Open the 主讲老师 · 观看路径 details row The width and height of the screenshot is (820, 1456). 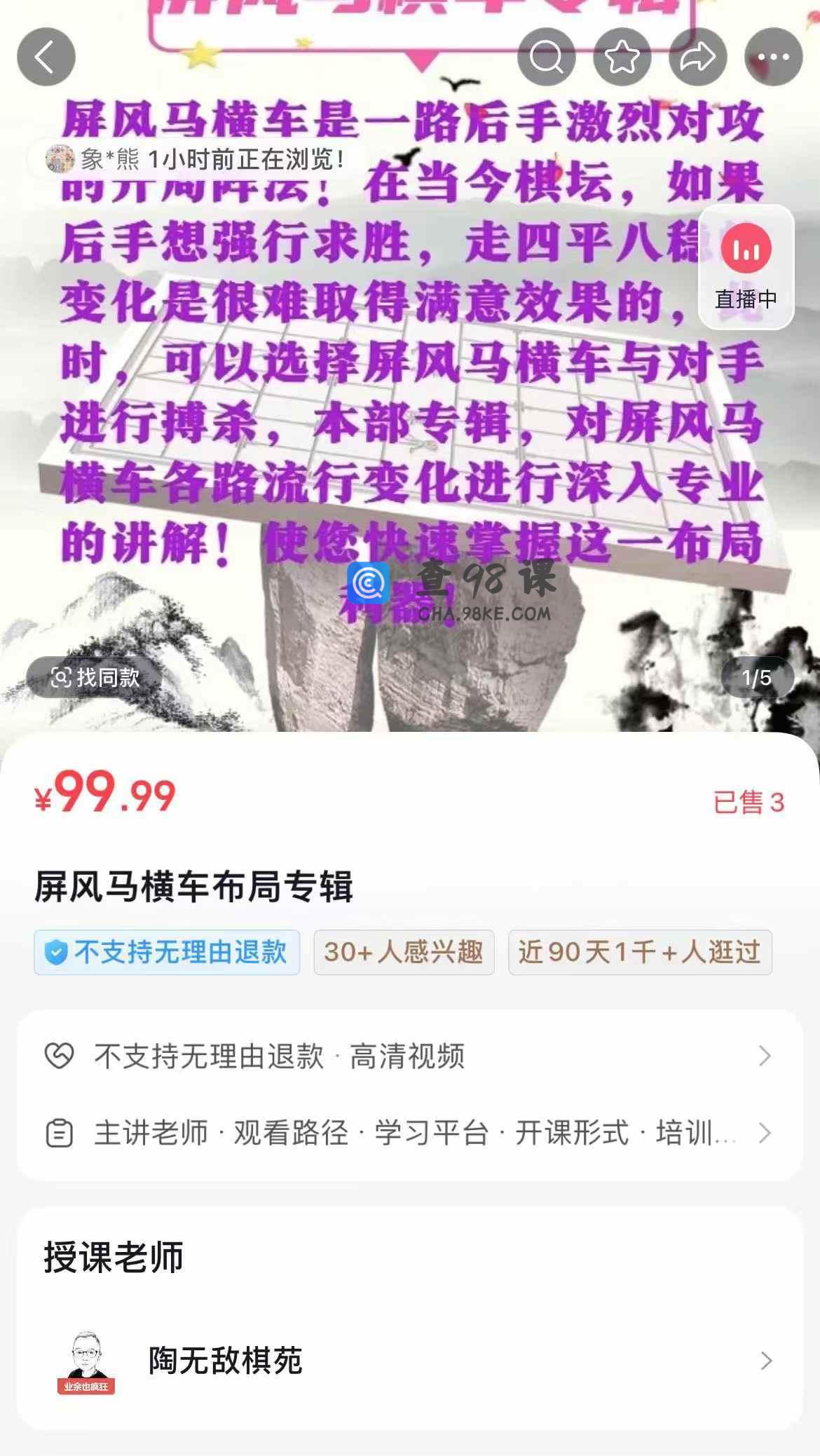pyautogui.click(x=409, y=1133)
